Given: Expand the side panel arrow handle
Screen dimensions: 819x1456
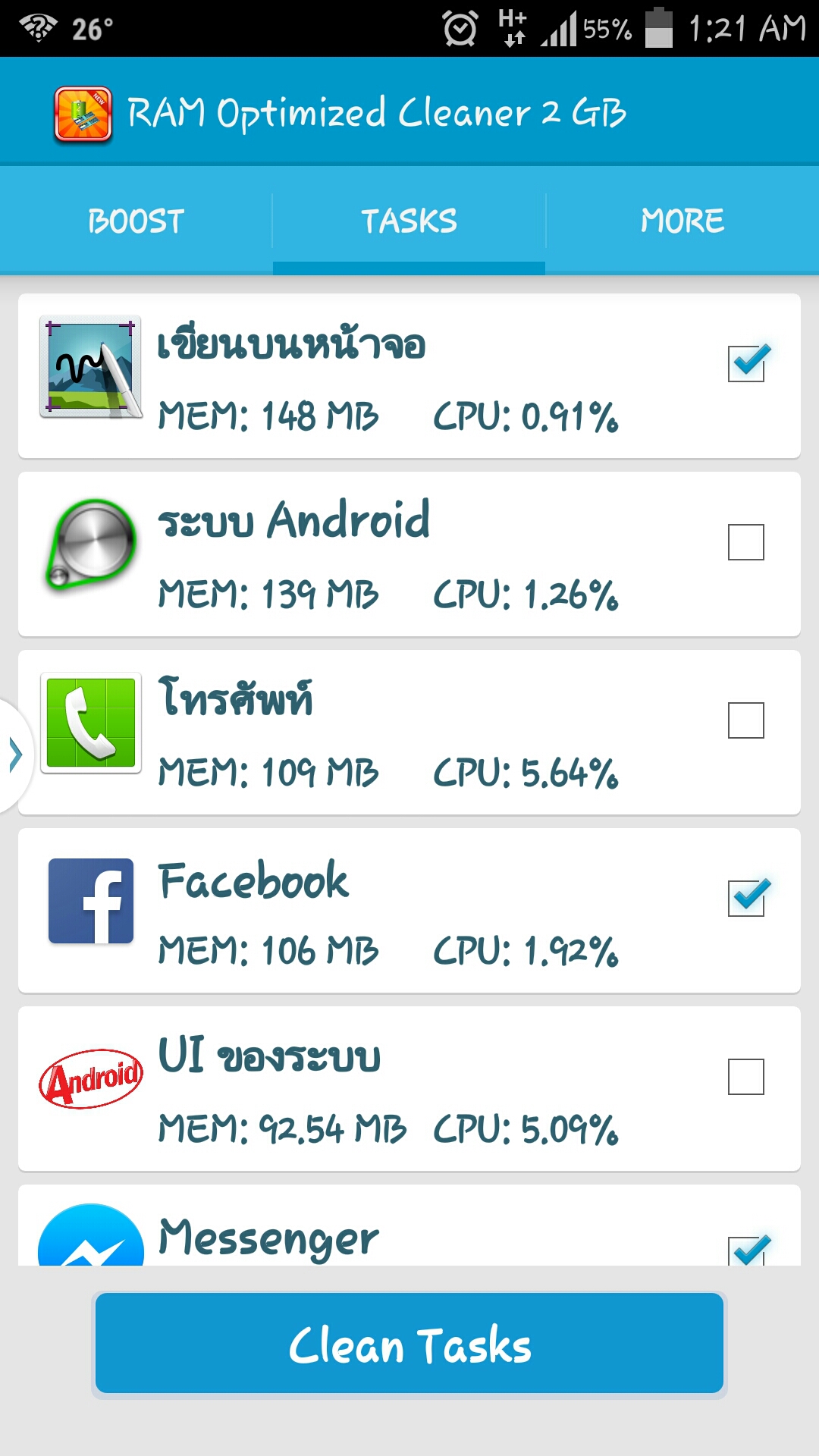Looking at the screenshot, I should pos(15,755).
